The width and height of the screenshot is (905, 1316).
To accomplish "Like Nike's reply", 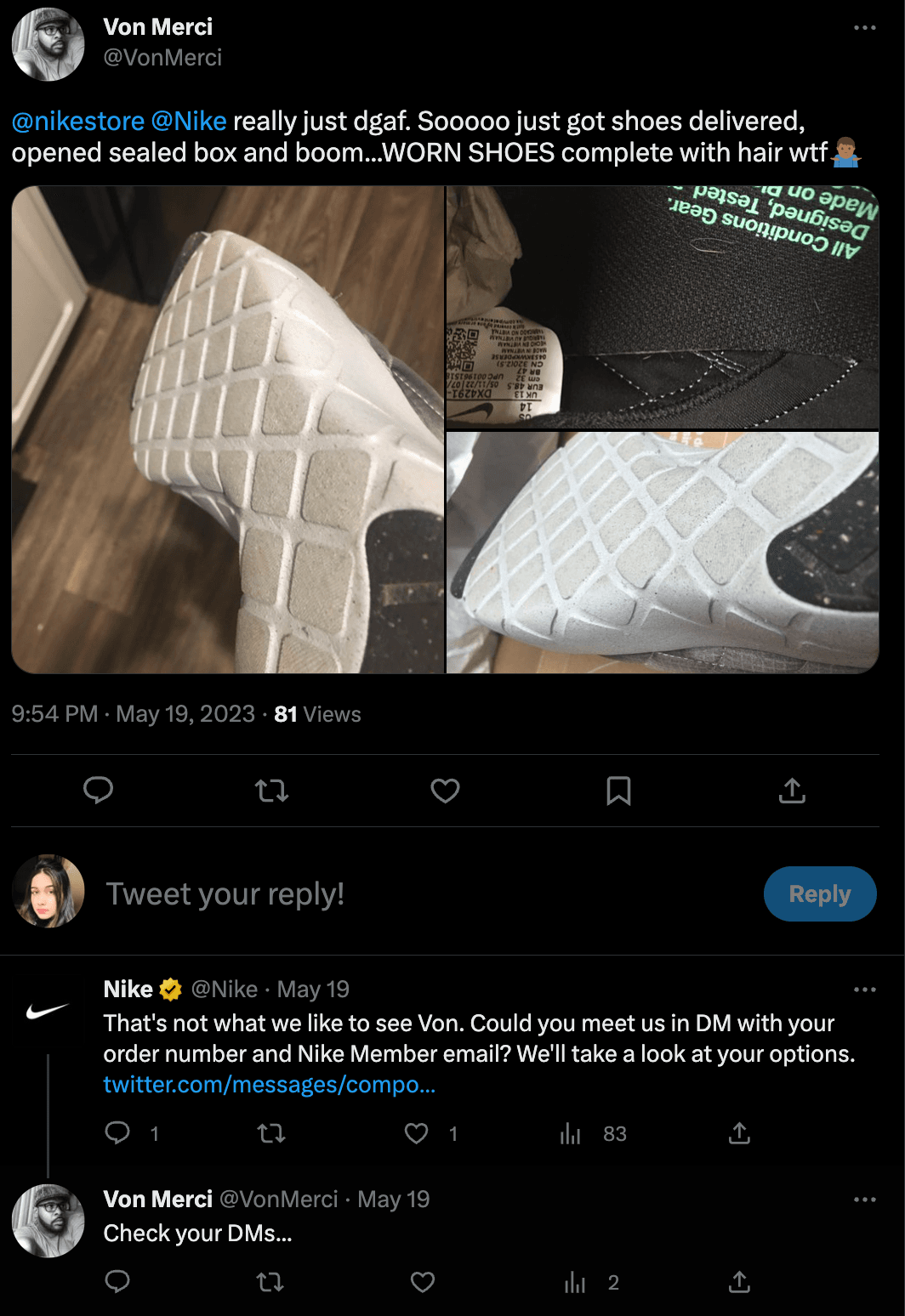I will 417,1133.
